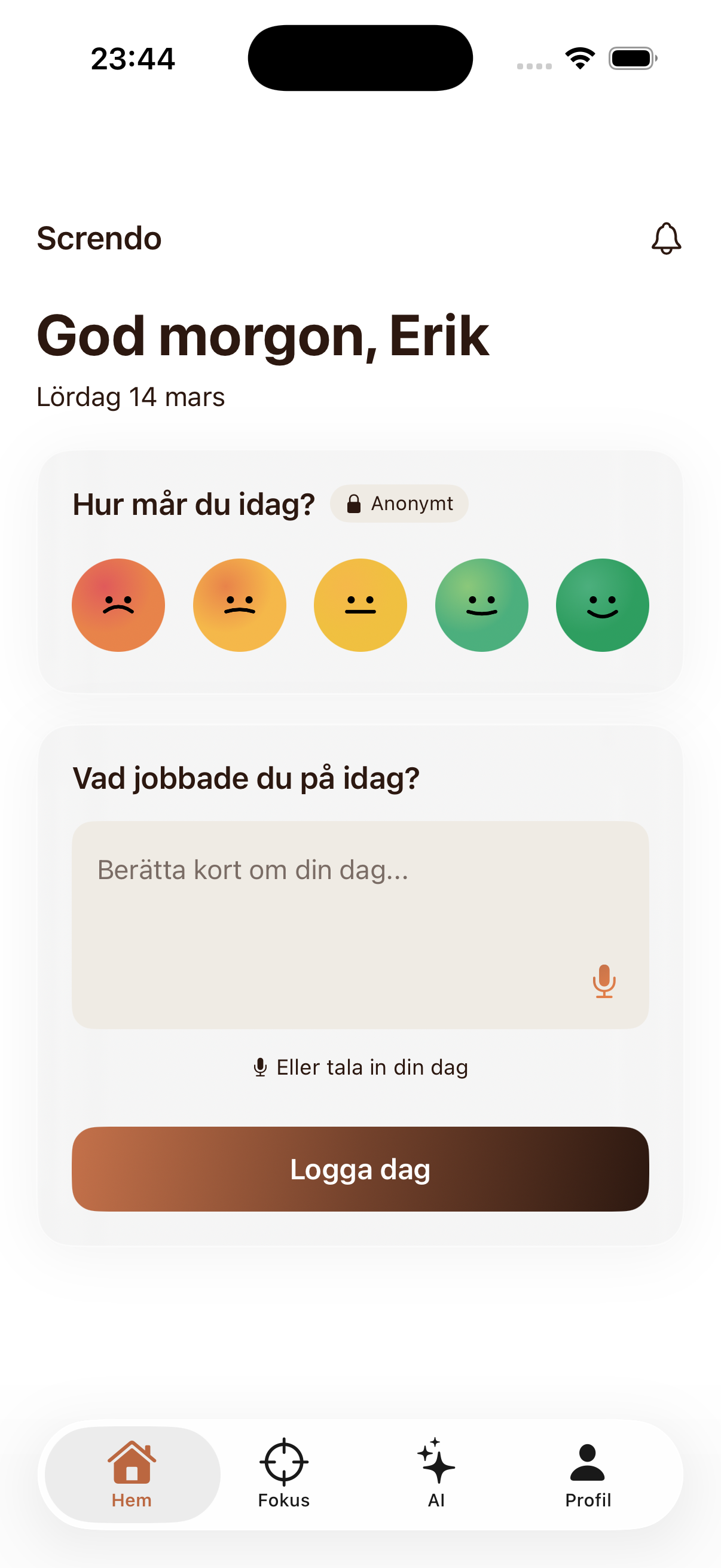Switch to the Fokus tab
Viewport: 721px width, 1568px height.
coord(284,1474)
